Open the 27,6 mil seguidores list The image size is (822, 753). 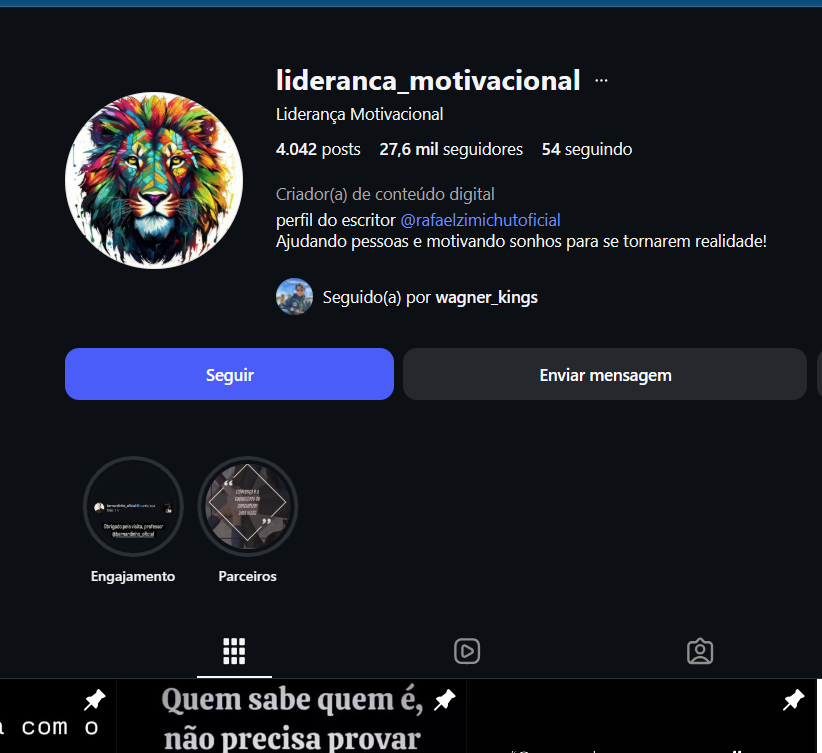click(451, 150)
